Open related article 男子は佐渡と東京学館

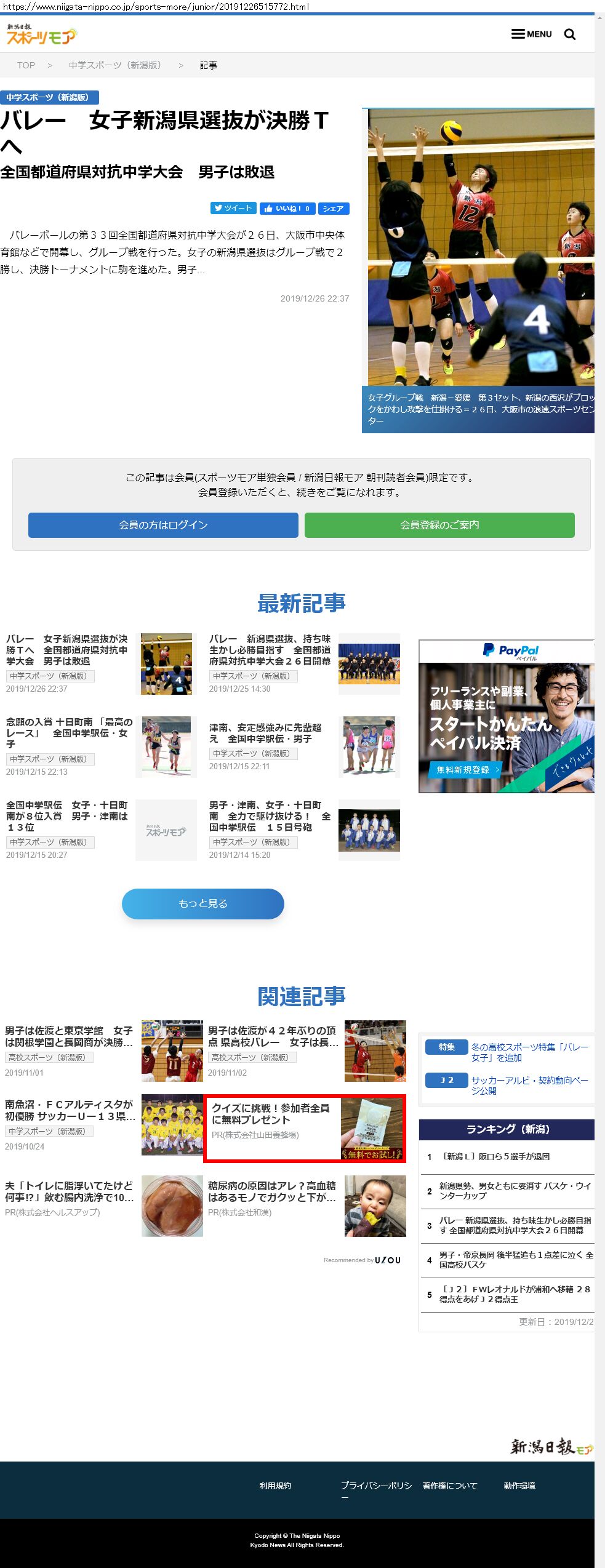point(68,1036)
